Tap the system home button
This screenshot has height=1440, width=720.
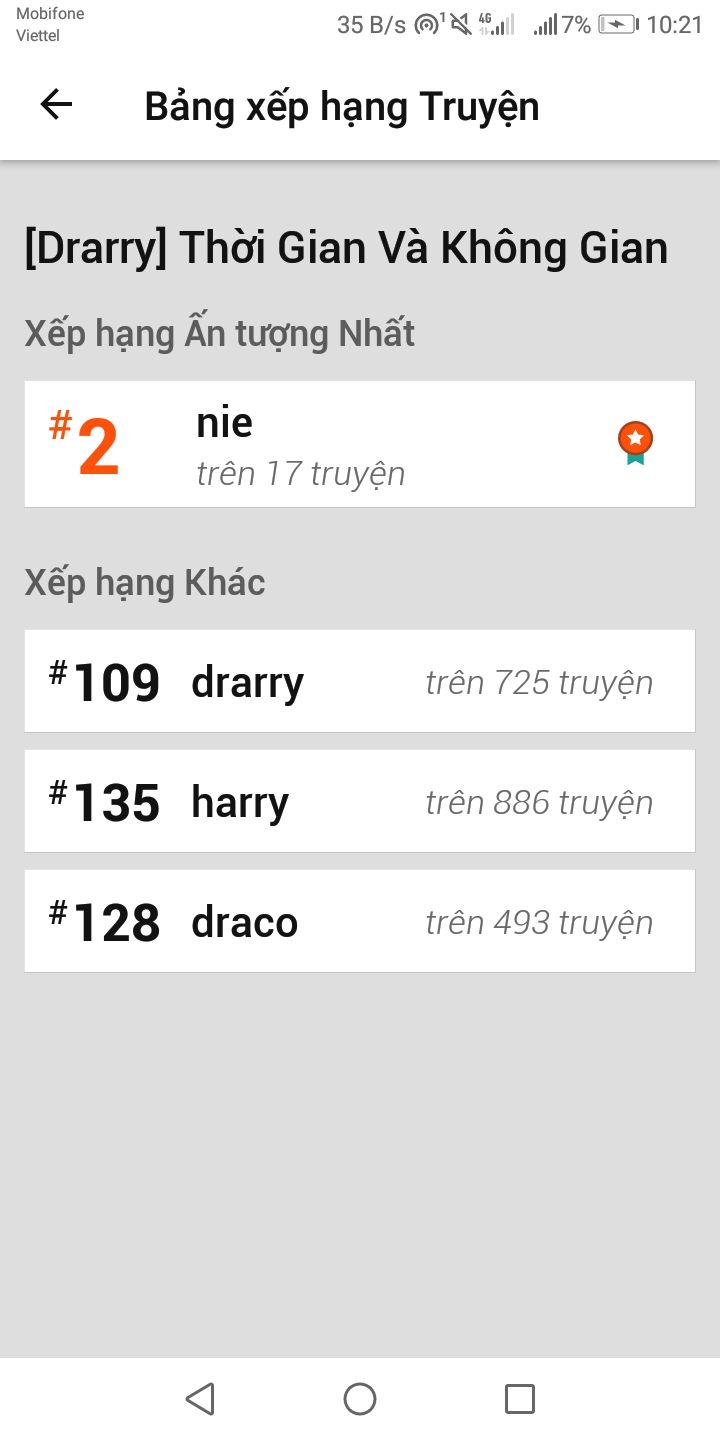pos(360,1398)
